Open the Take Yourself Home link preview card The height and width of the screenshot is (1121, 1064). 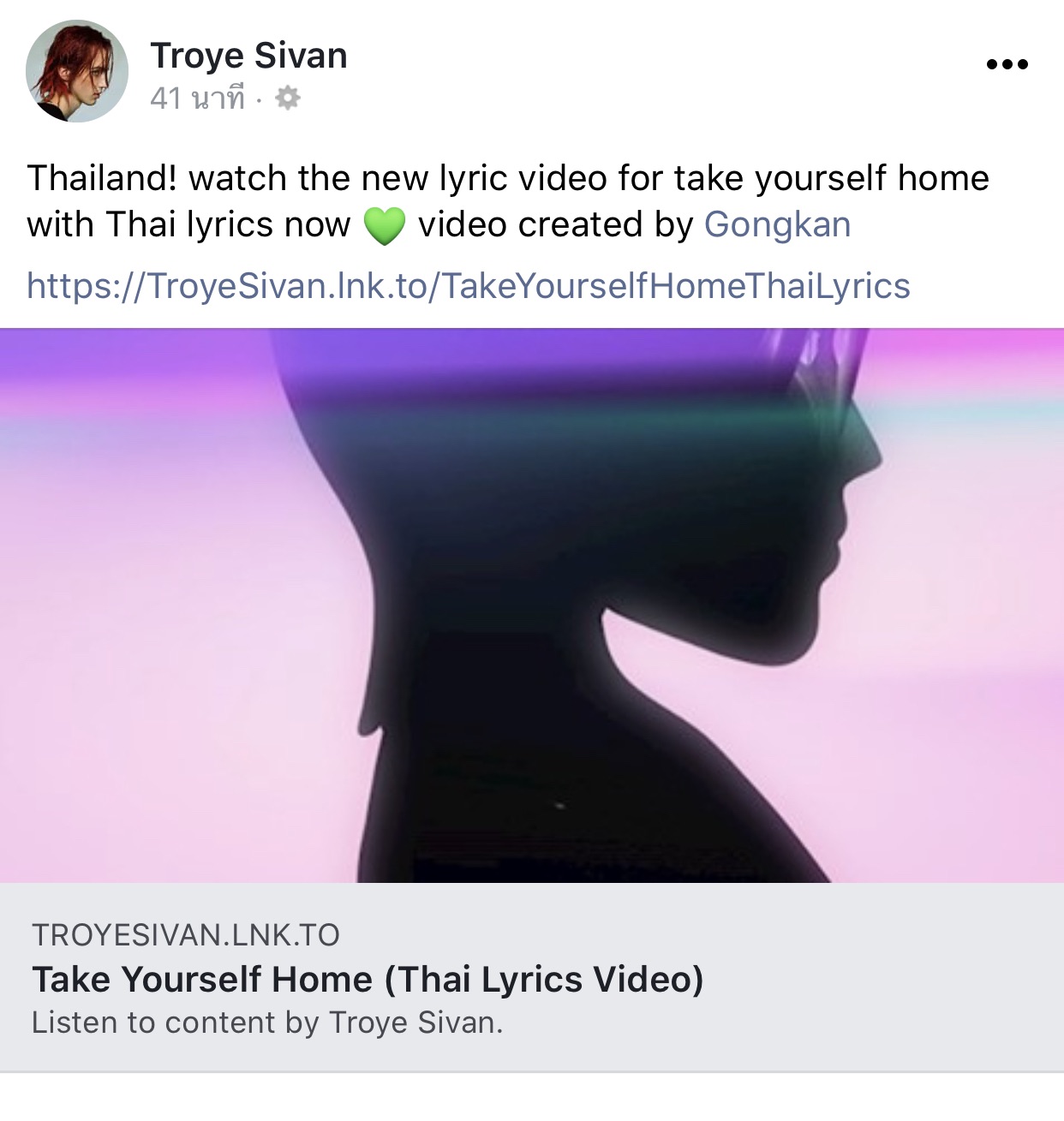tap(531, 978)
